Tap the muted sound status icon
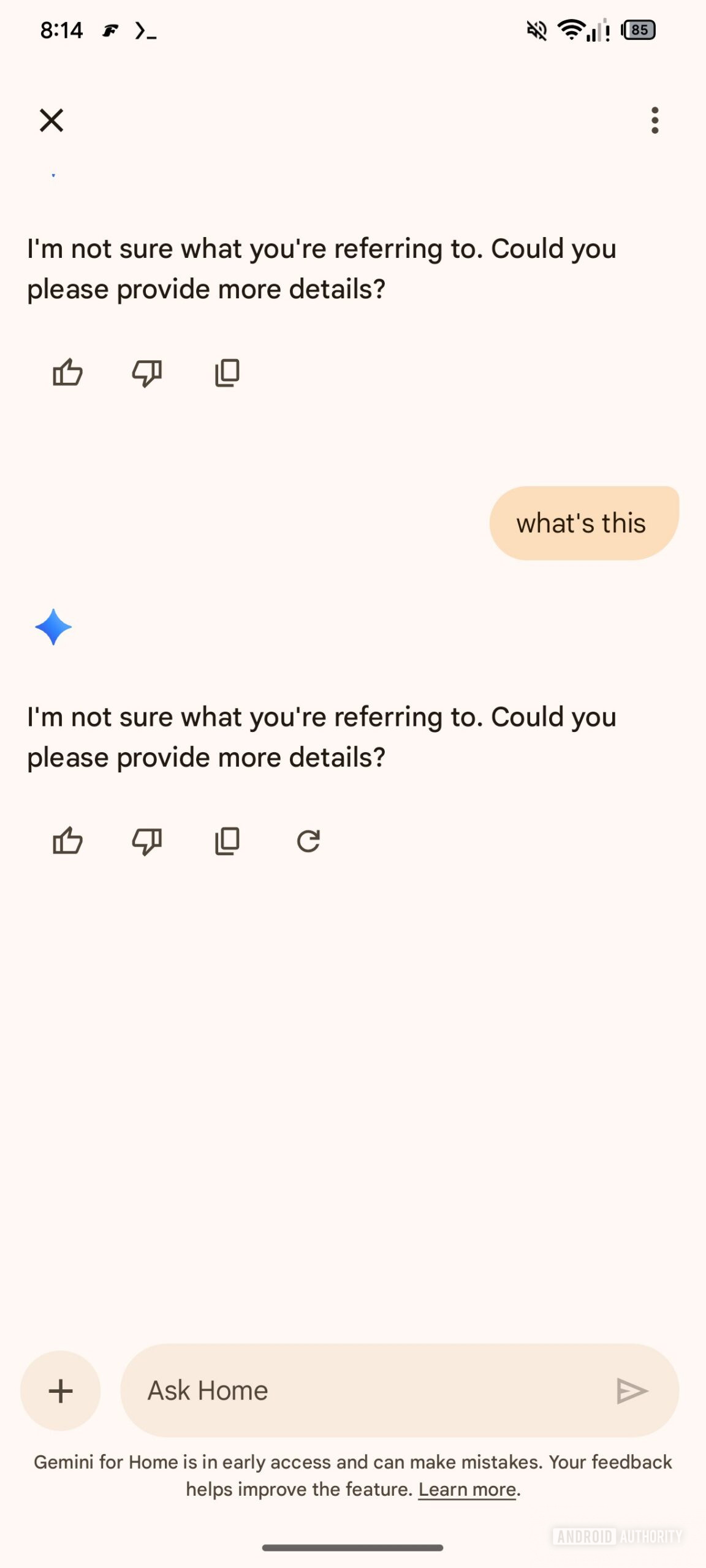The width and height of the screenshot is (706, 1568). [536, 30]
